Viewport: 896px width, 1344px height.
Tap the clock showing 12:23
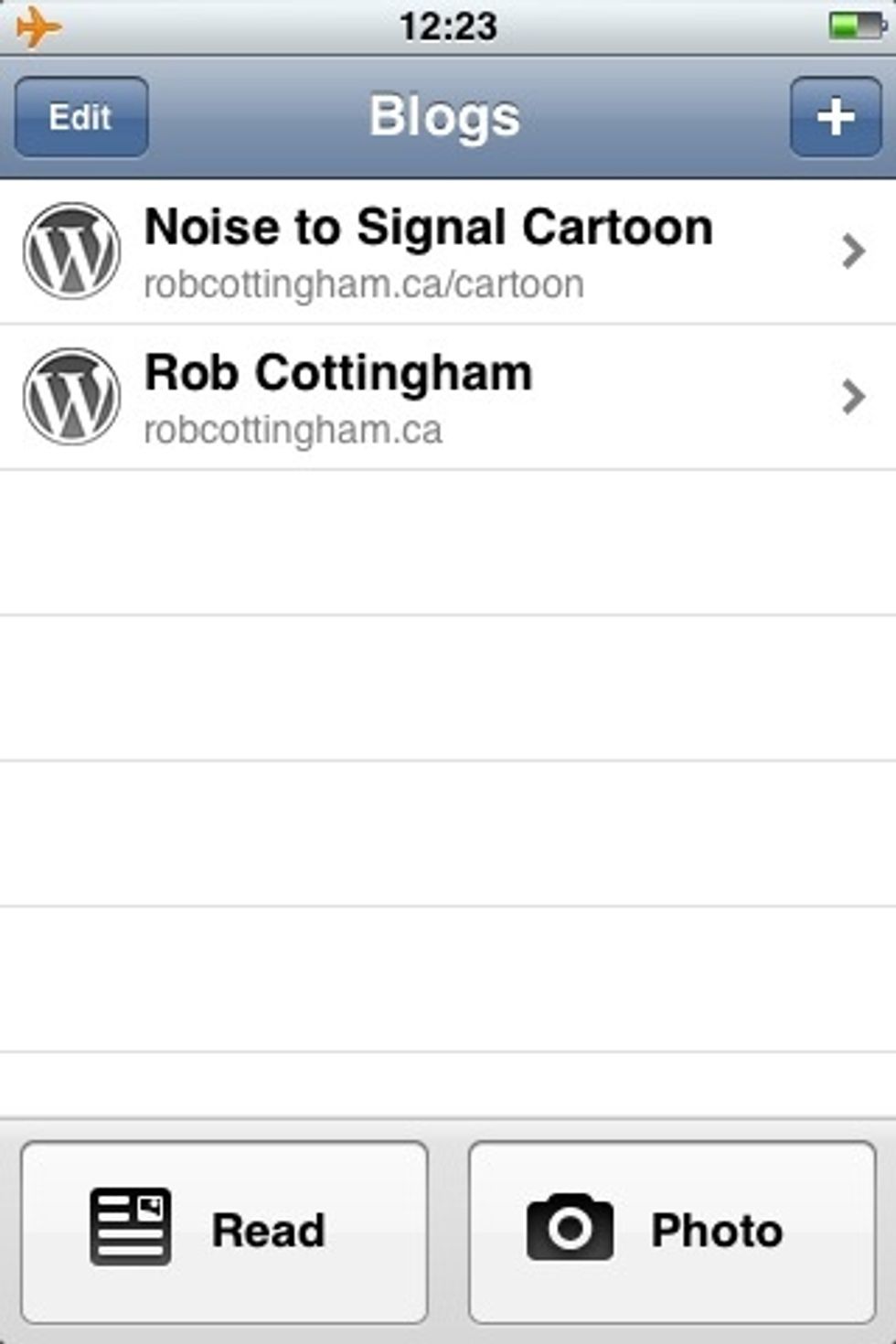(x=446, y=25)
